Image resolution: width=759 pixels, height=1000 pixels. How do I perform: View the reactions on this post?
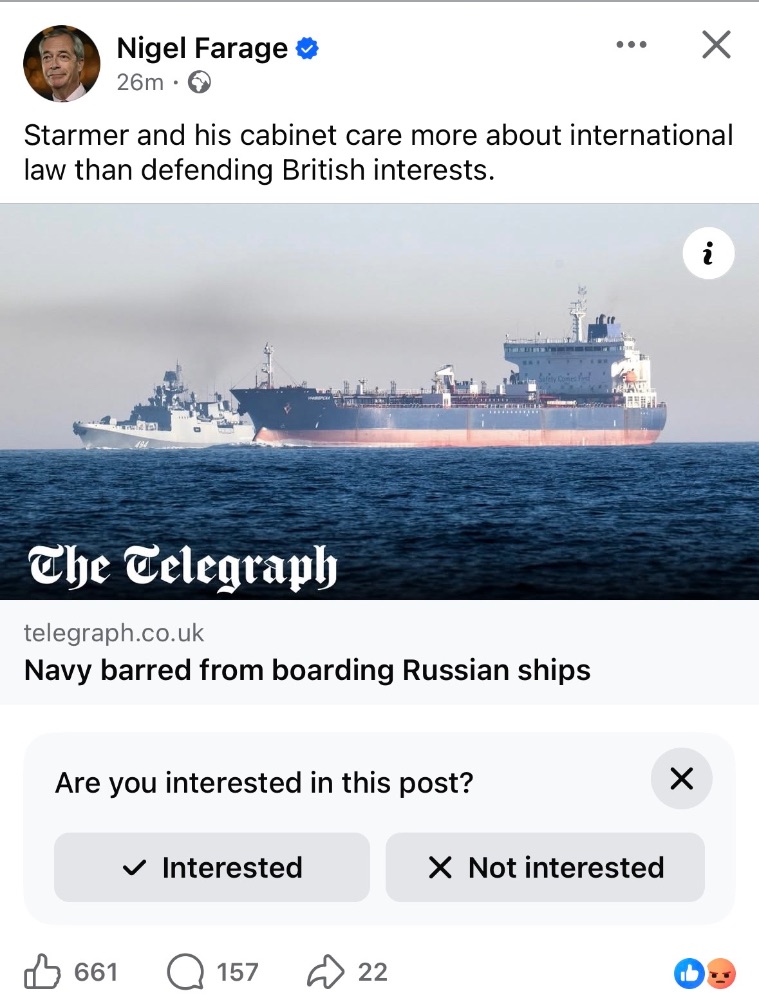click(706, 972)
